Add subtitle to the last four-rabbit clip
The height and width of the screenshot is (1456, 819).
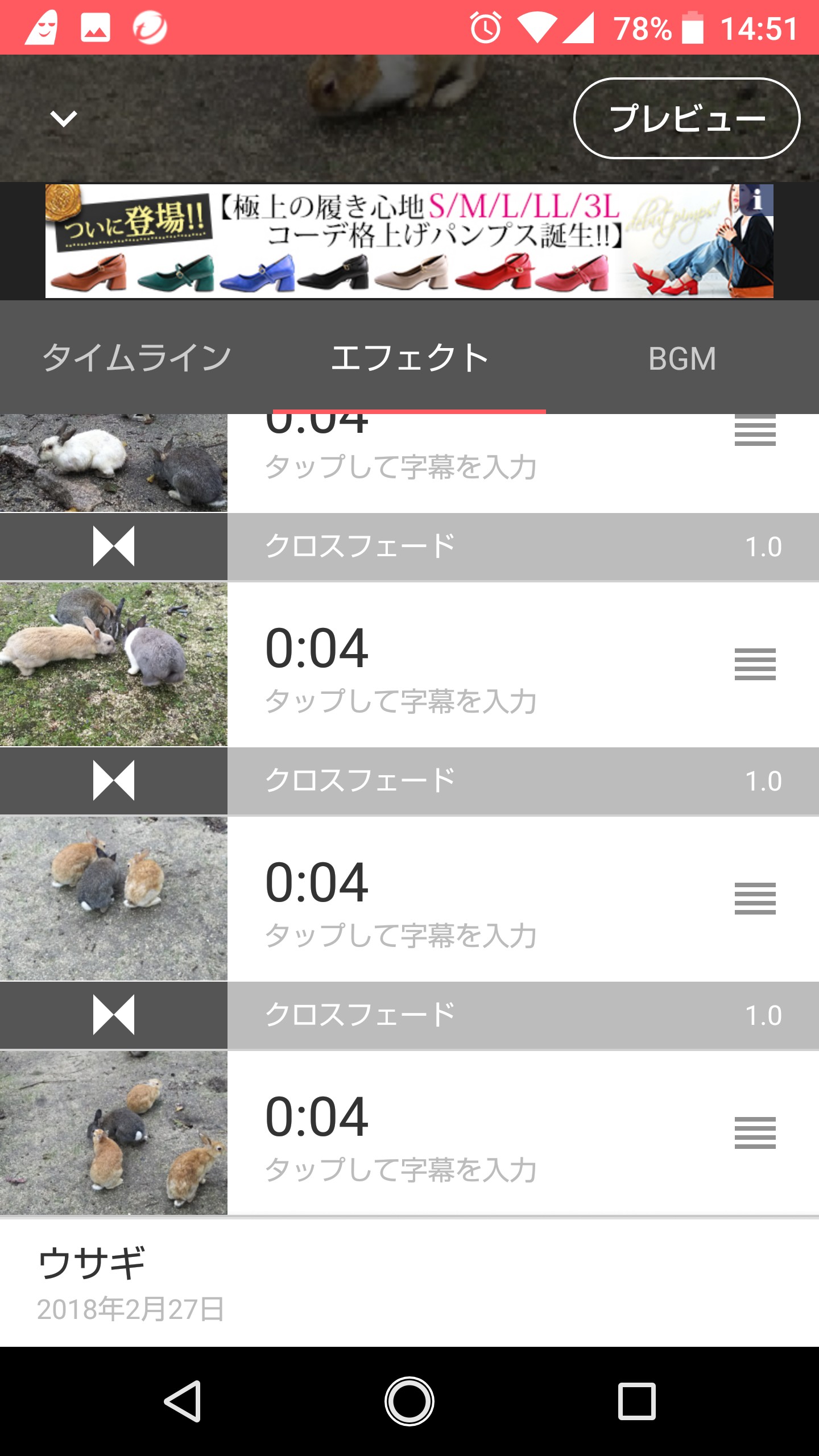click(x=401, y=1170)
